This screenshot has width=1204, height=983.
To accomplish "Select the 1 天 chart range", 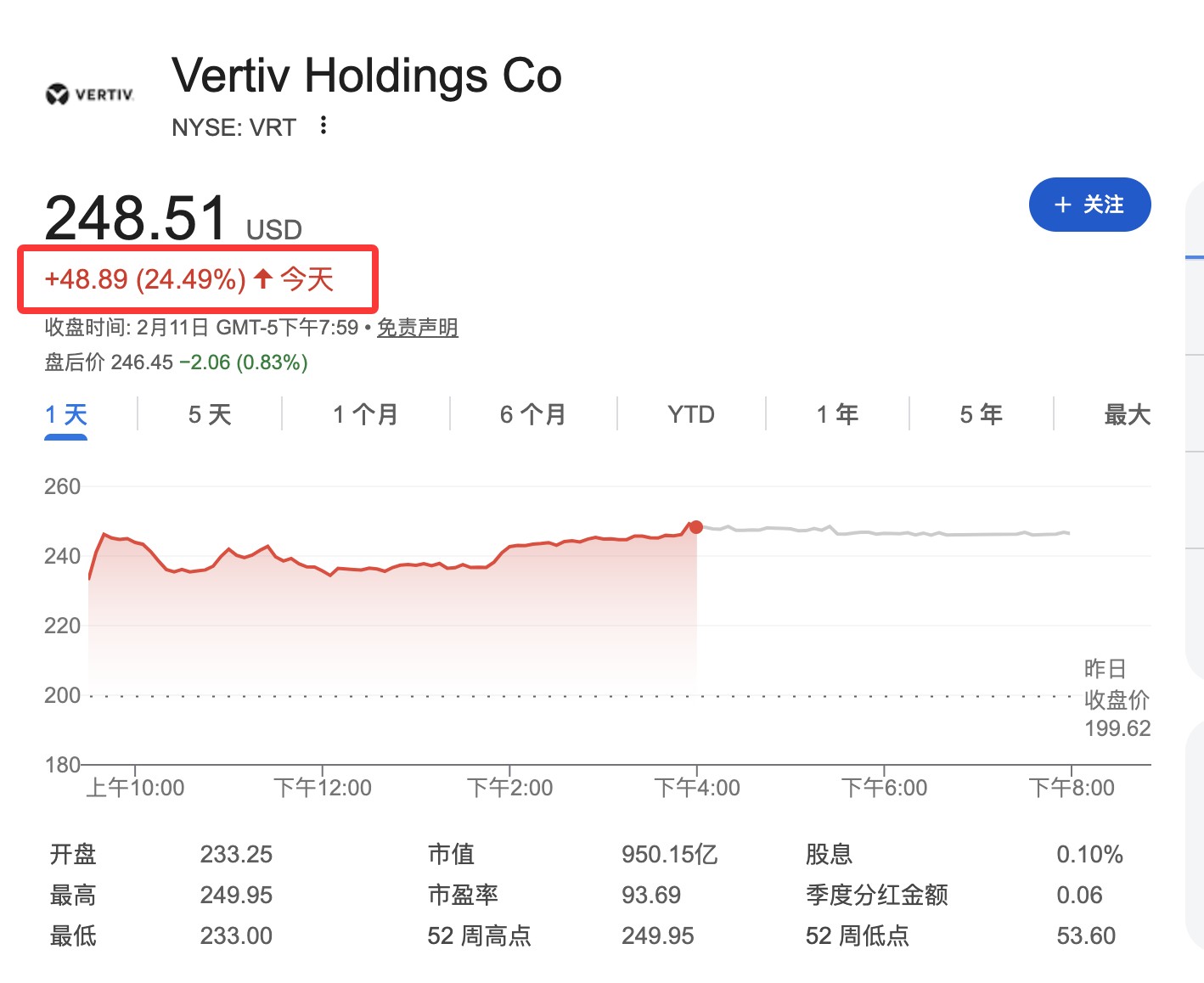I will (x=66, y=414).
